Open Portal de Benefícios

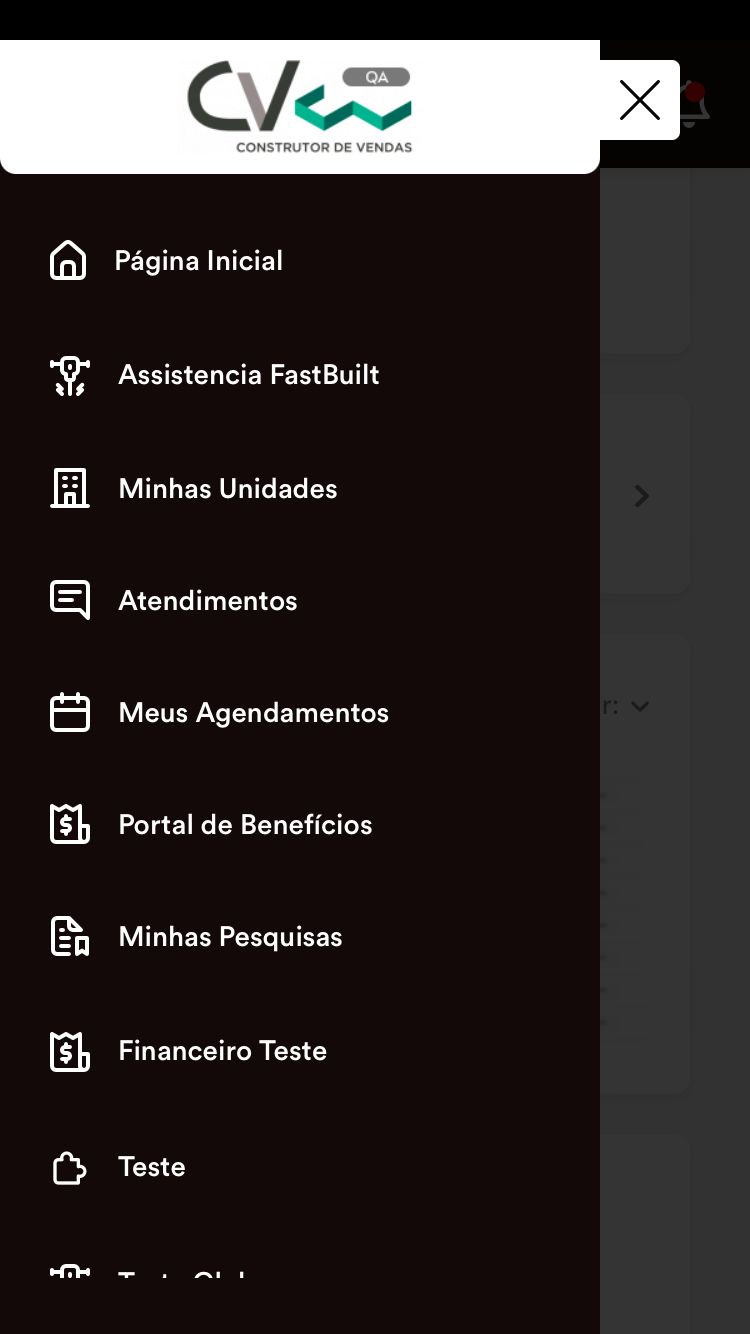click(300, 825)
